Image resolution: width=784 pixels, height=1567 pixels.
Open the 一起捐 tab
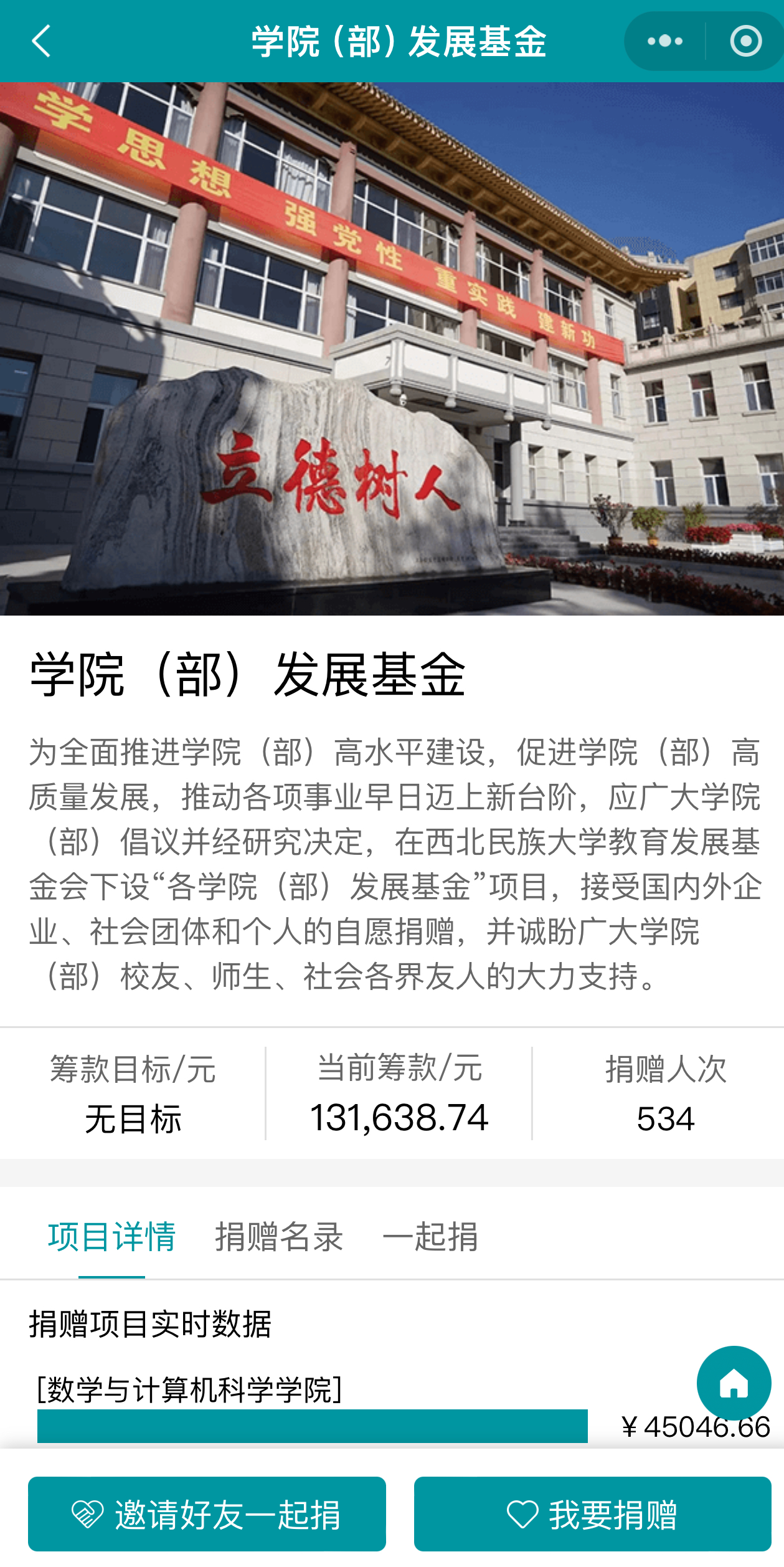[x=430, y=1237]
